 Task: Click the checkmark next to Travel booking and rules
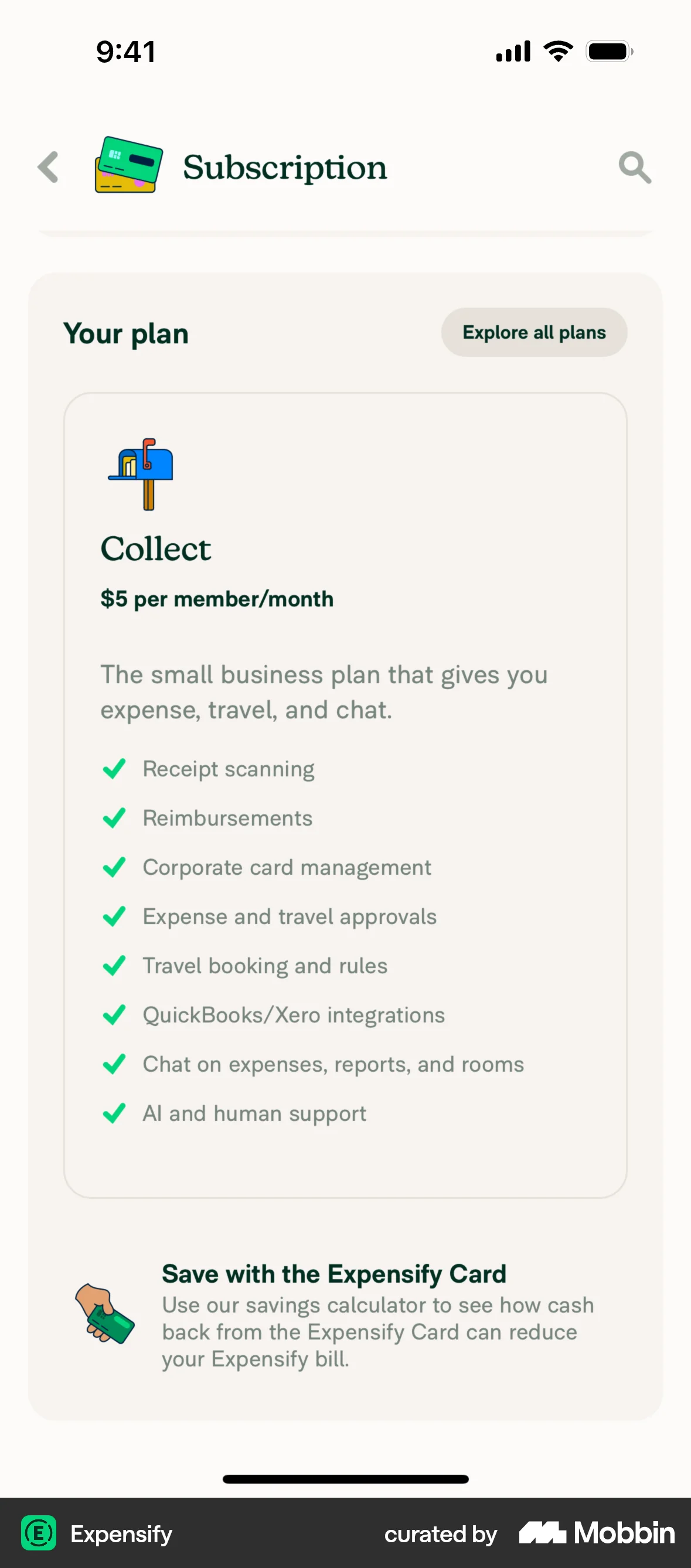click(114, 966)
